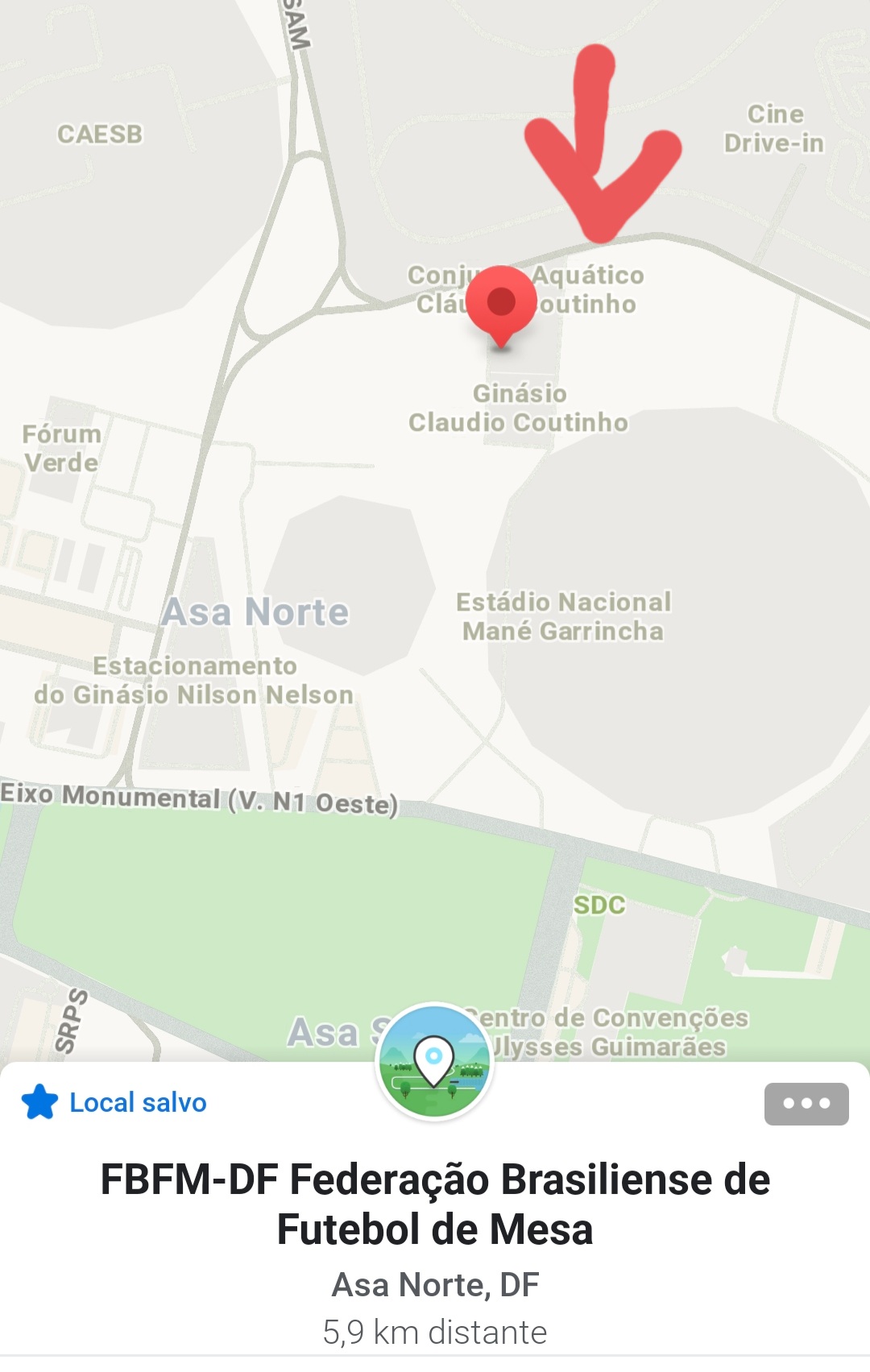
Task: Open FBFM-DF Federação Brasiliense place details card
Action: tap(435, 1205)
